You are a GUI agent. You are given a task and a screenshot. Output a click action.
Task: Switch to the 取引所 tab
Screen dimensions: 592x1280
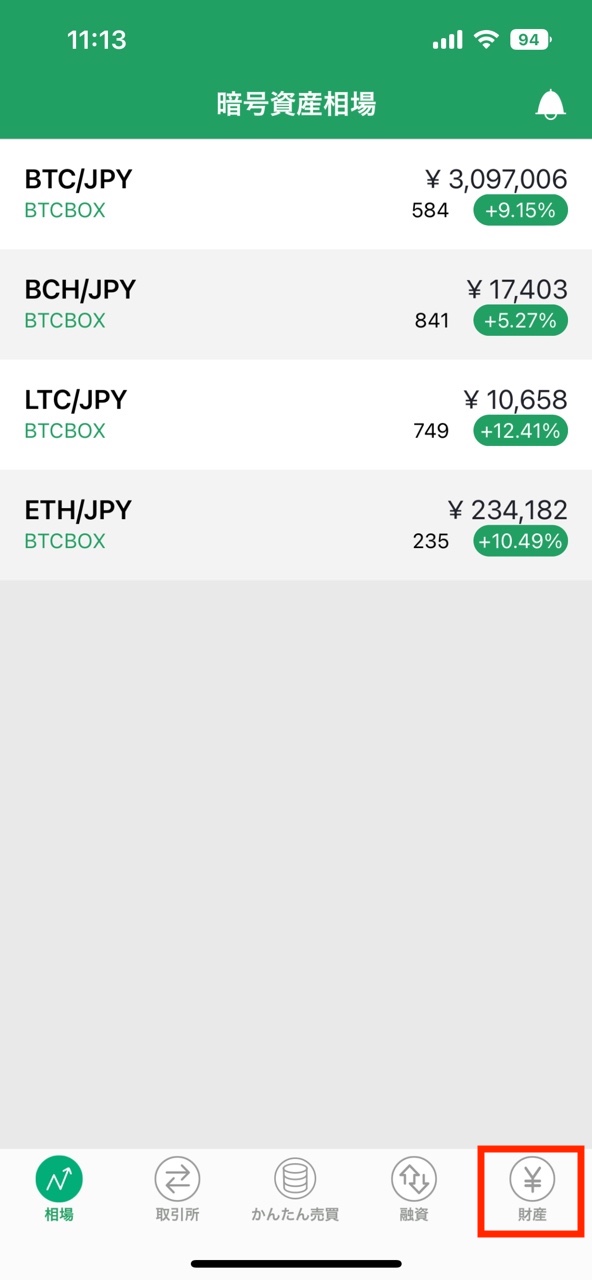tap(177, 1191)
